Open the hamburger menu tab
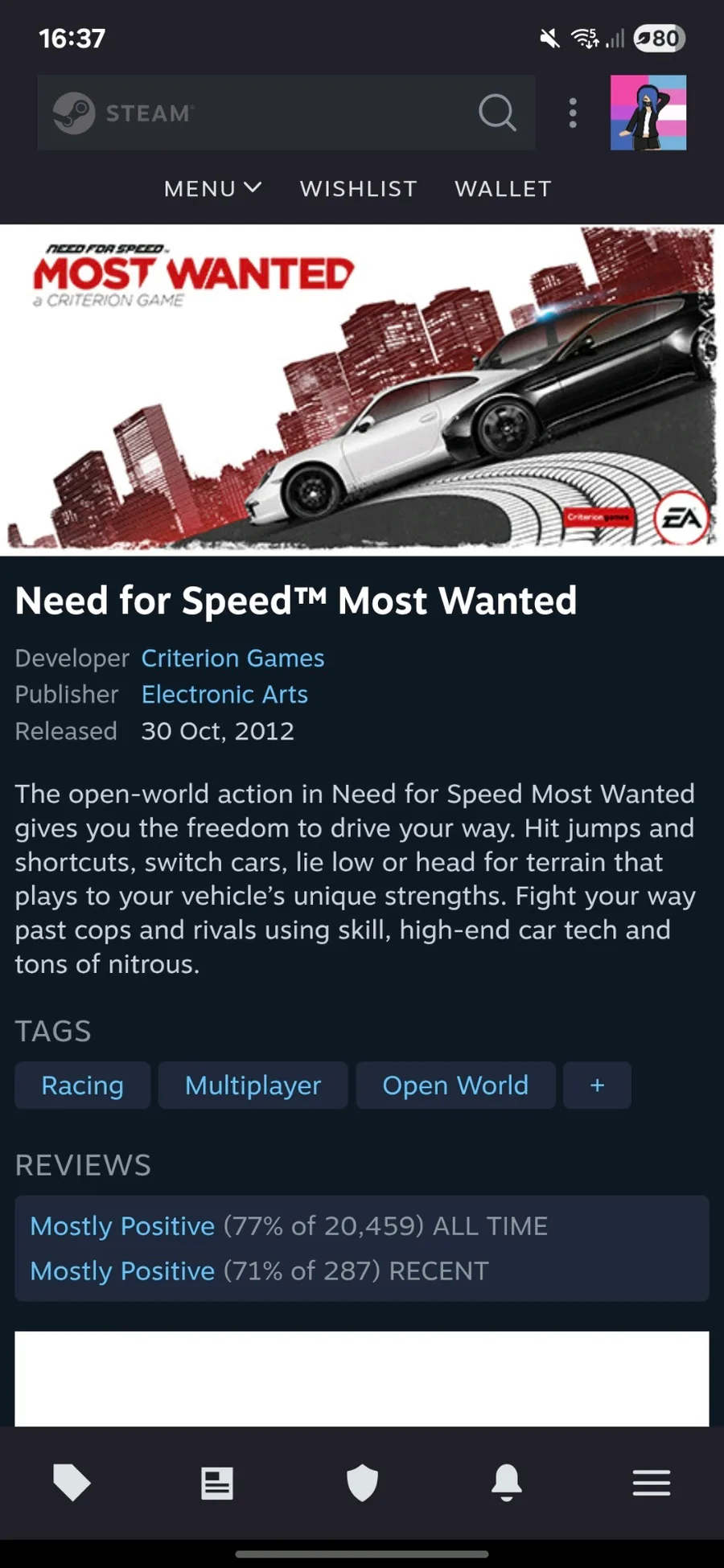The height and width of the screenshot is (1568, 724). 652,1482
